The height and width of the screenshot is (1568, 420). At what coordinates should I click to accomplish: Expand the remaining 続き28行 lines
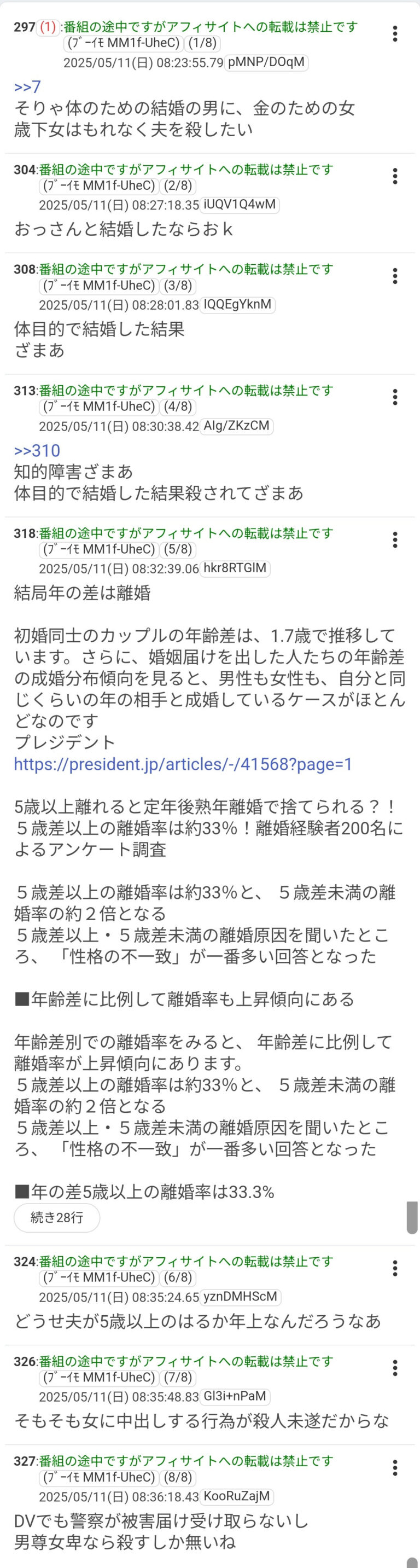pyautogui.click(x=57, y=1217)
